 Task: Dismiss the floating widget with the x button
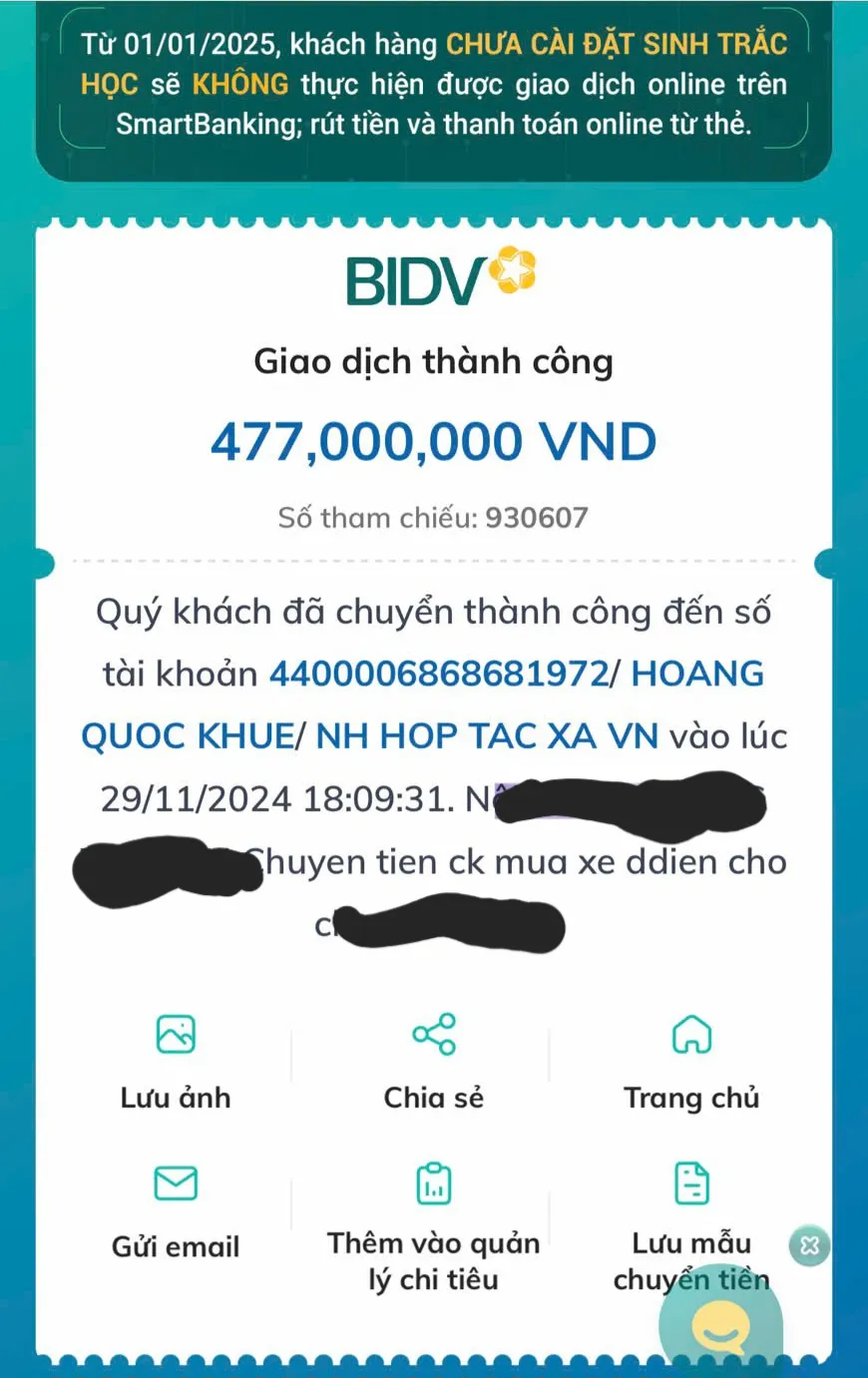[809, 1246]
